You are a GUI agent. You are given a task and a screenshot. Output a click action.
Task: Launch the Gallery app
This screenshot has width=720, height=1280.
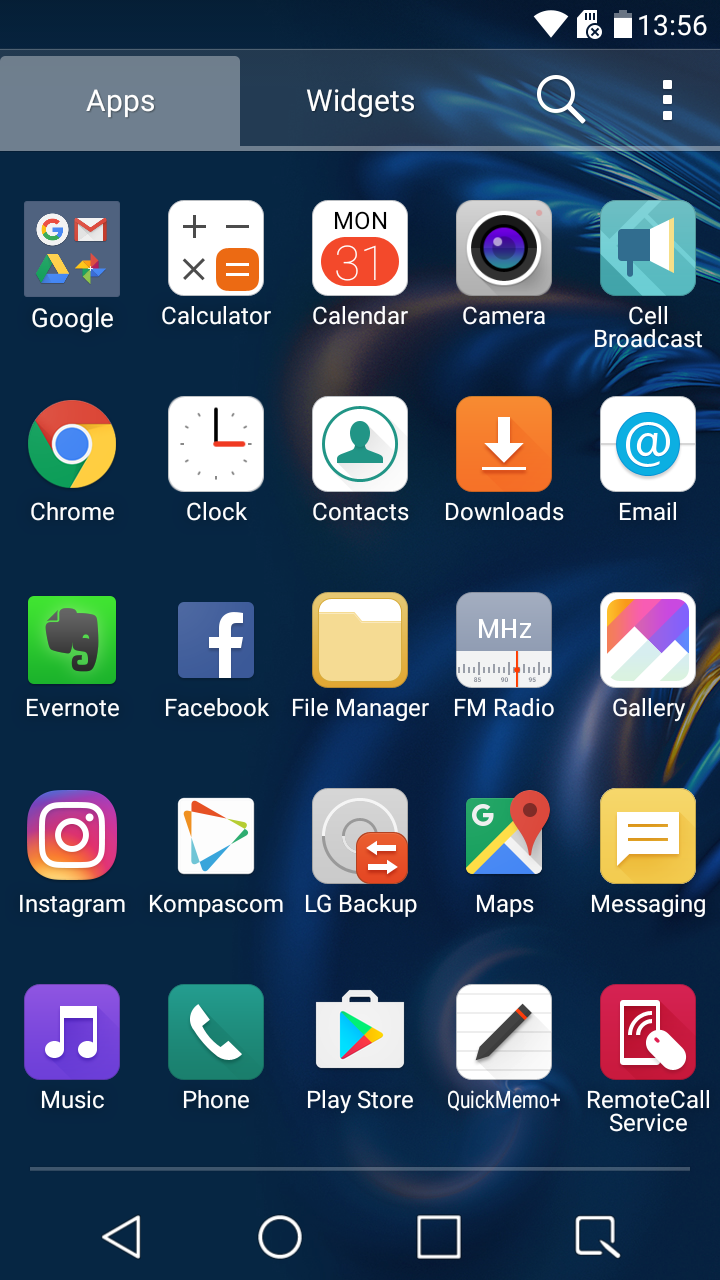click(x=648, y=641)
